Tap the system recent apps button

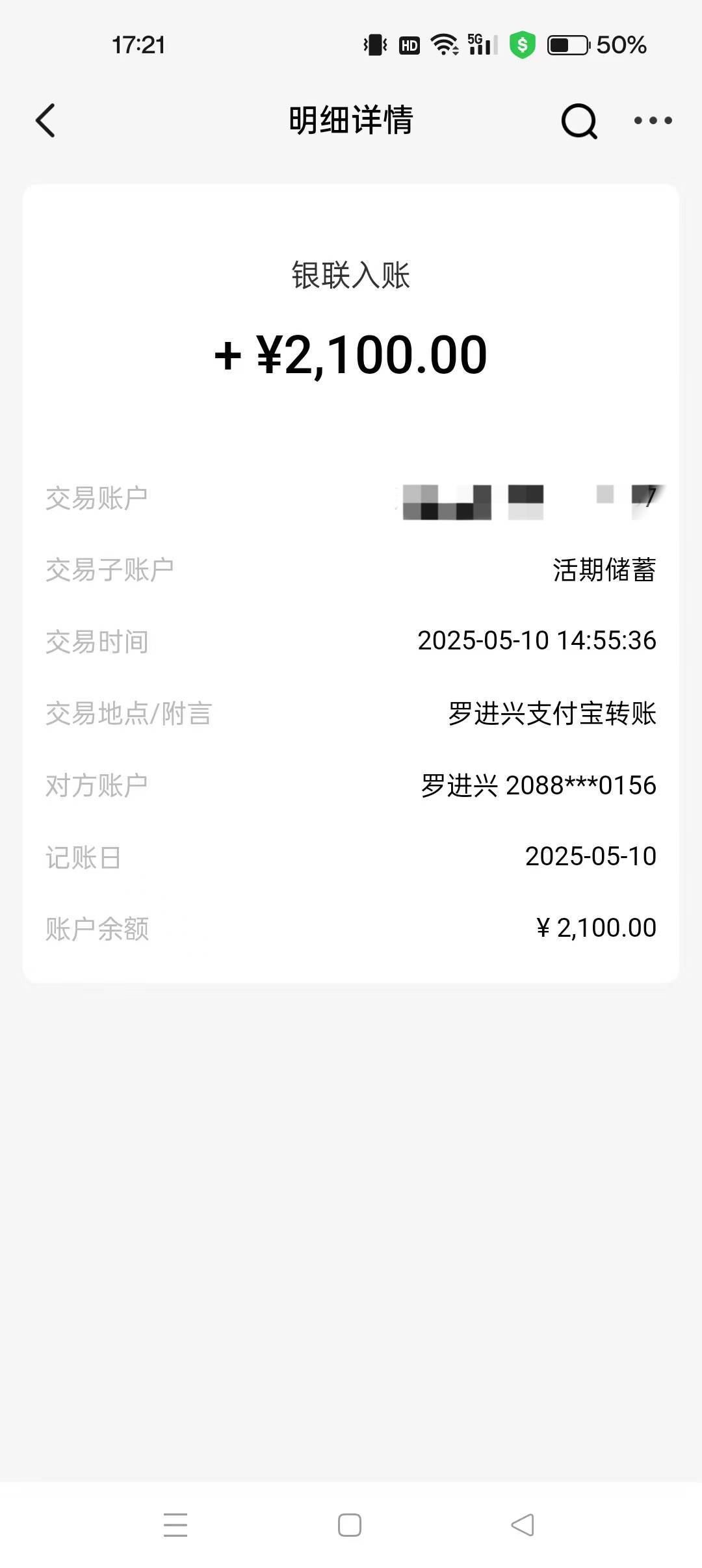175,1525
